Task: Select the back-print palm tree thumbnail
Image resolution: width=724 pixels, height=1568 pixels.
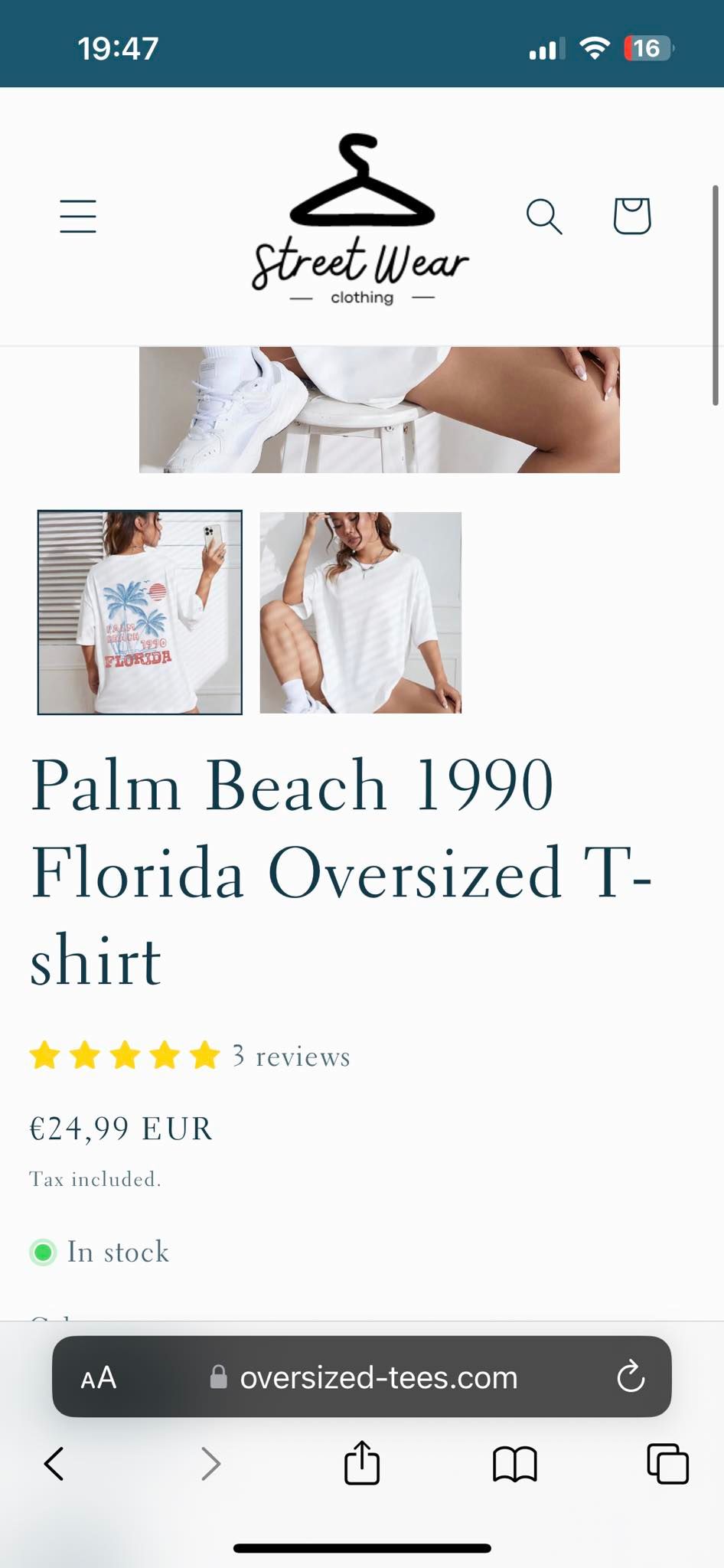Action: (140, 612)
